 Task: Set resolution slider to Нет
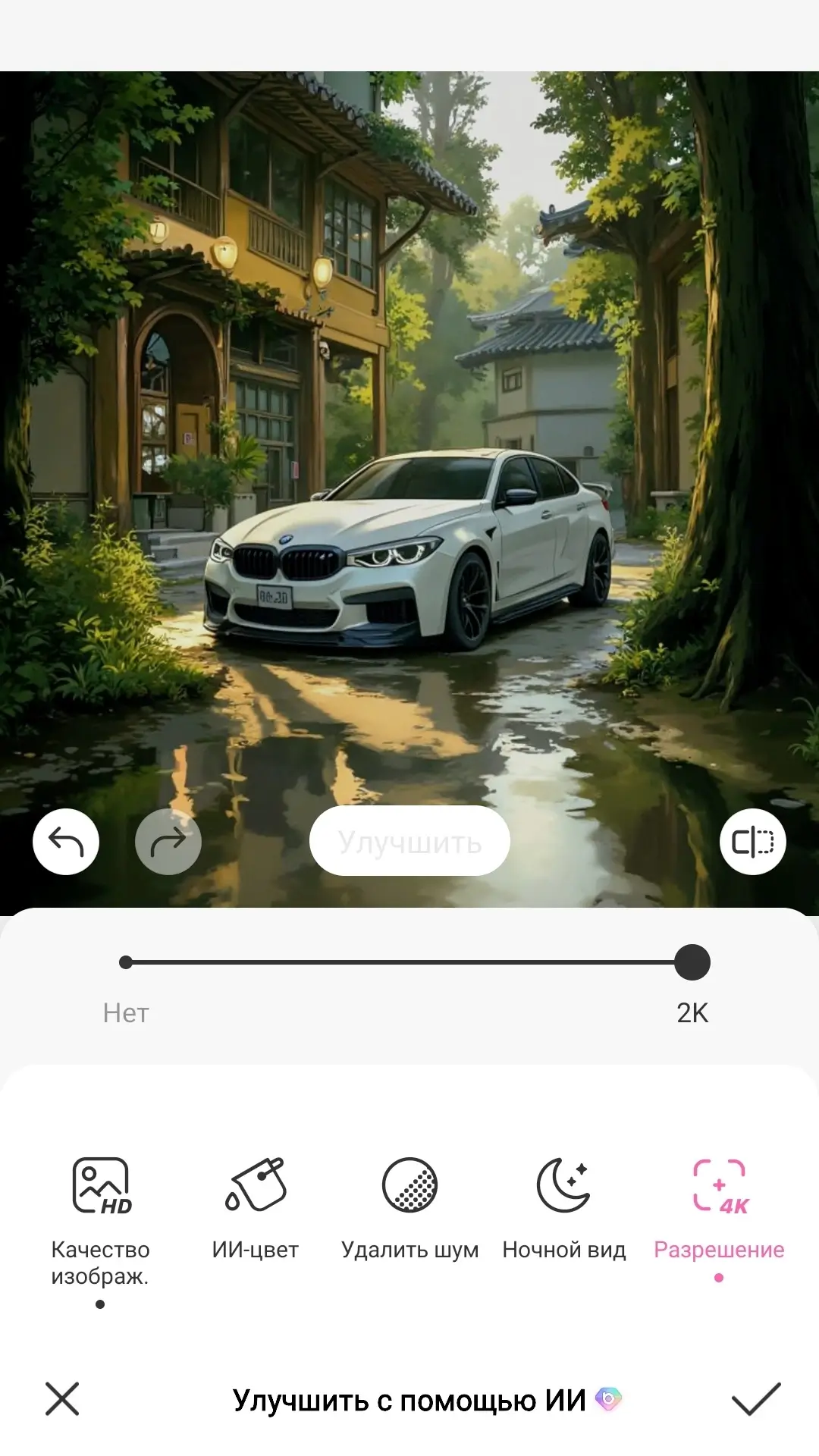(x=127, y=962)
